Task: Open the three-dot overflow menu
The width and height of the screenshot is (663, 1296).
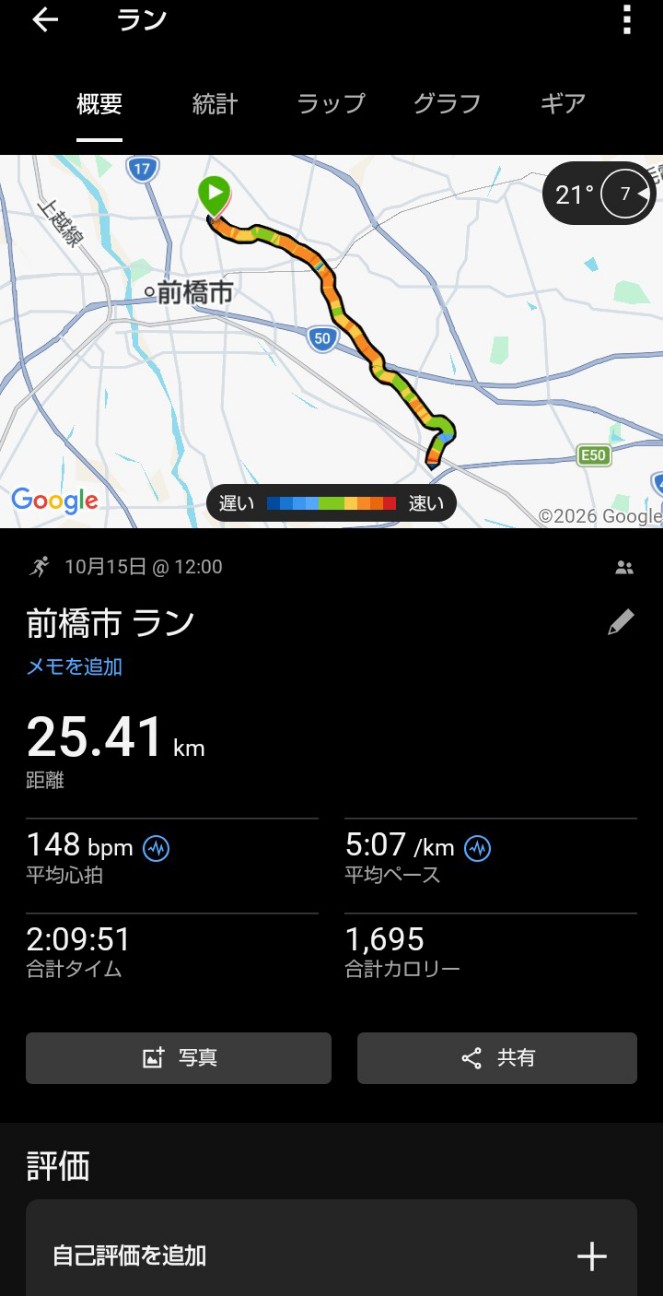Action: click(627, 20)
